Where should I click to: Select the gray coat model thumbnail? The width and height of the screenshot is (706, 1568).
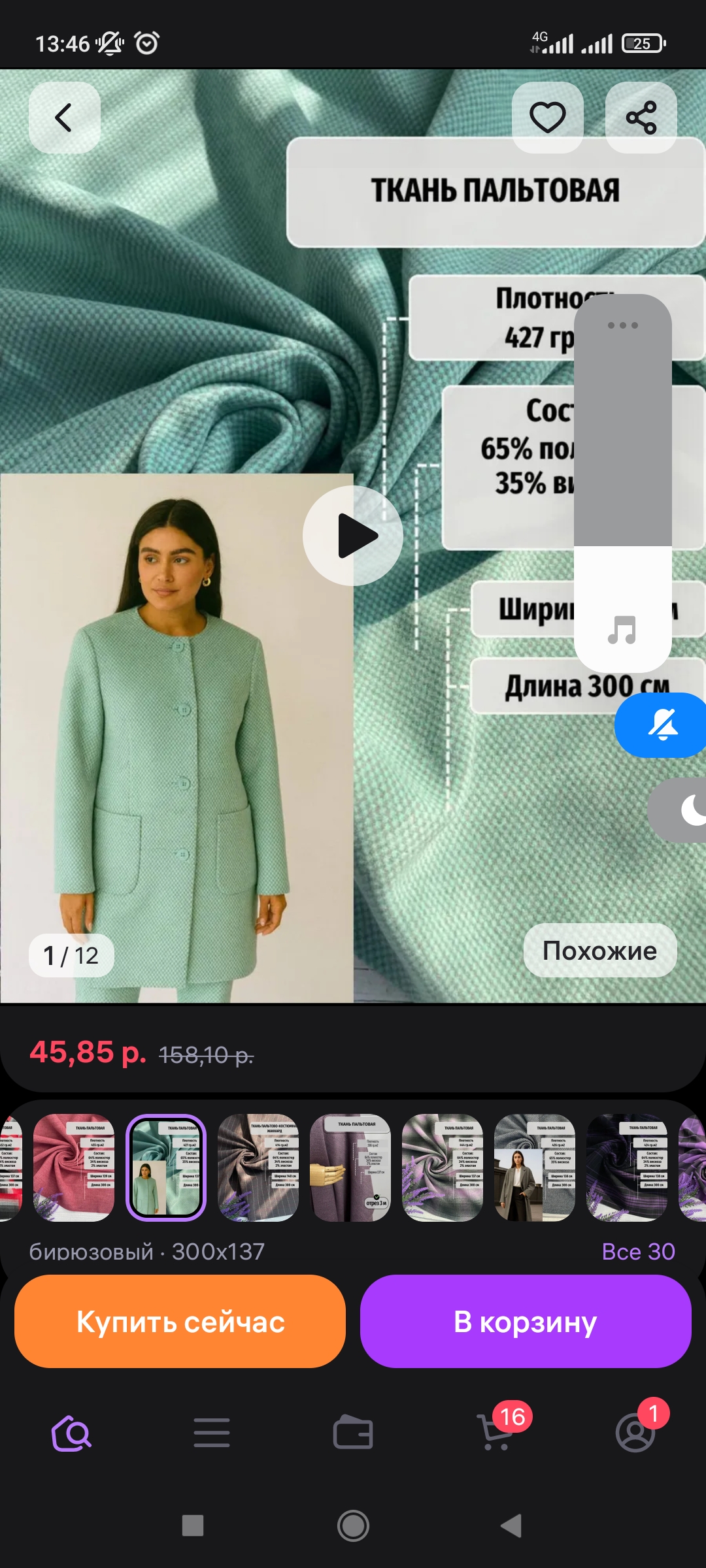tap(535, 1168)
